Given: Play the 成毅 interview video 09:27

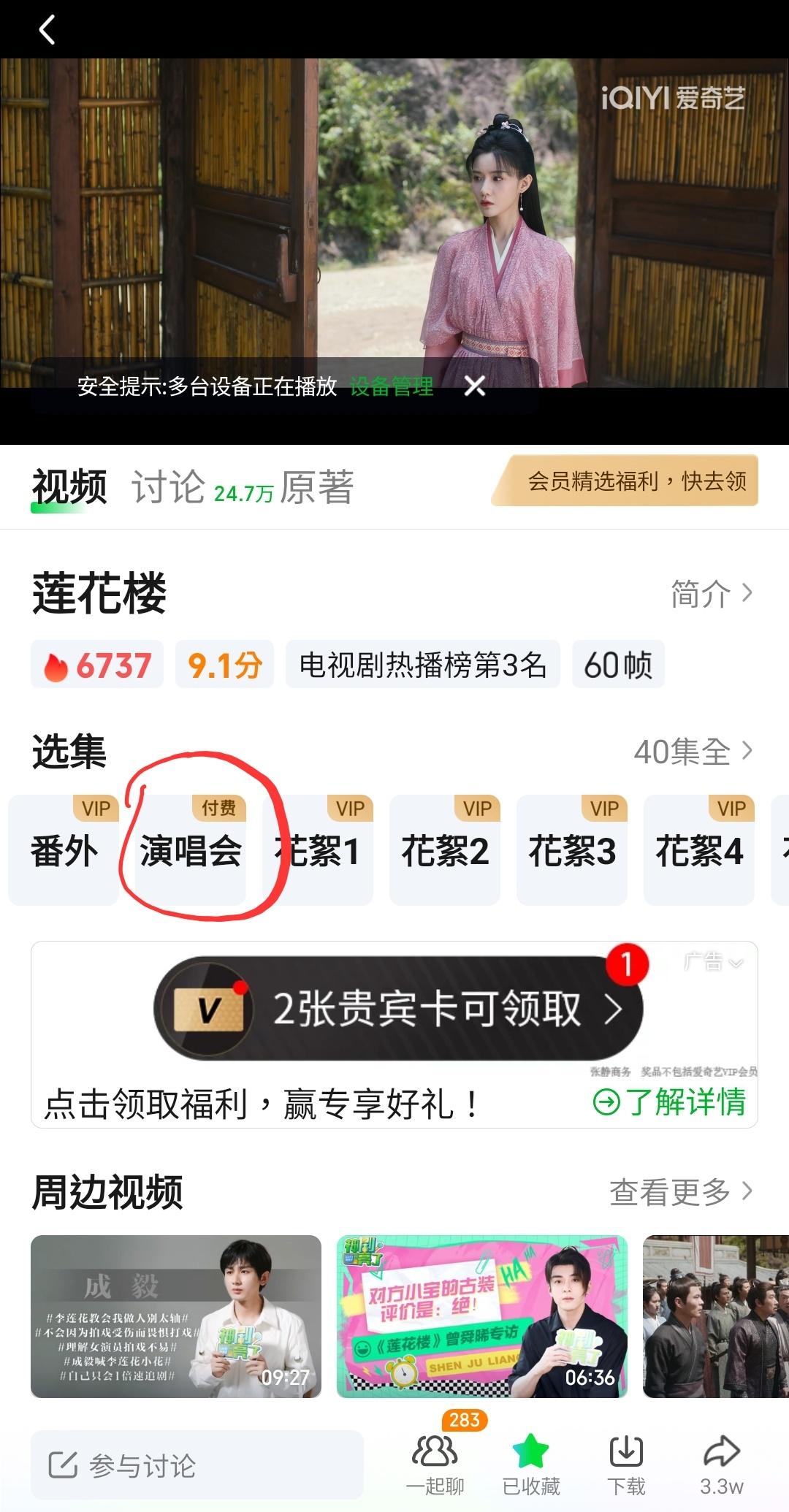Looking at the screenshot, I should click(x=176, y=1316).
